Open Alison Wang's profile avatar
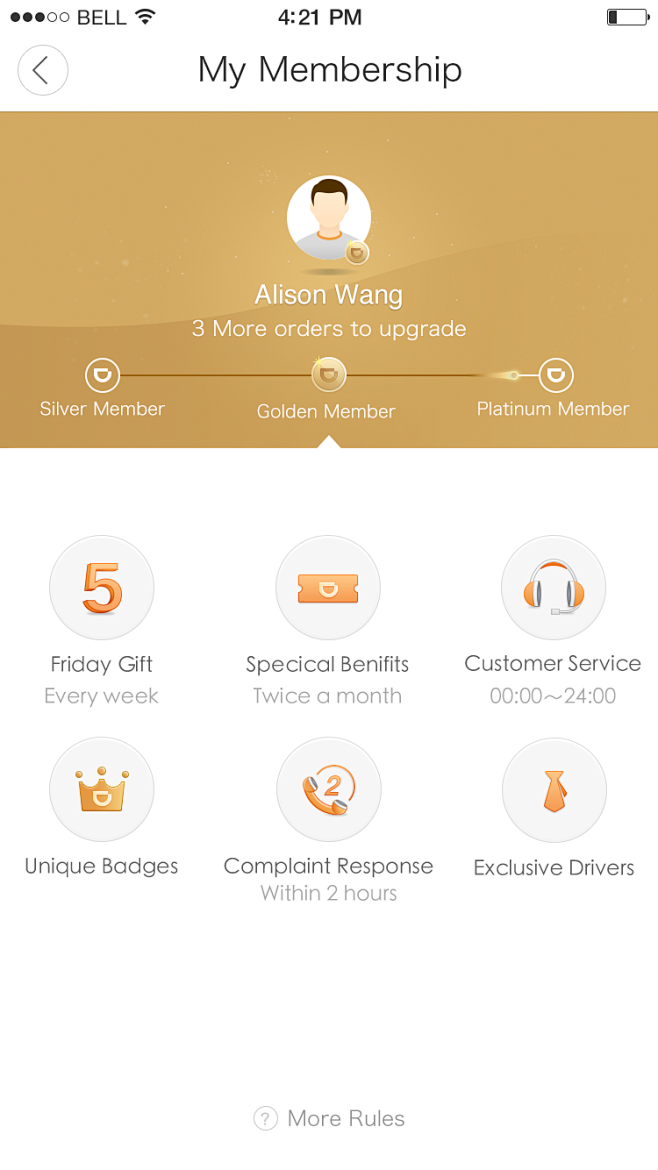Viewport: 658px width, 1170px height. coord(328,218)
